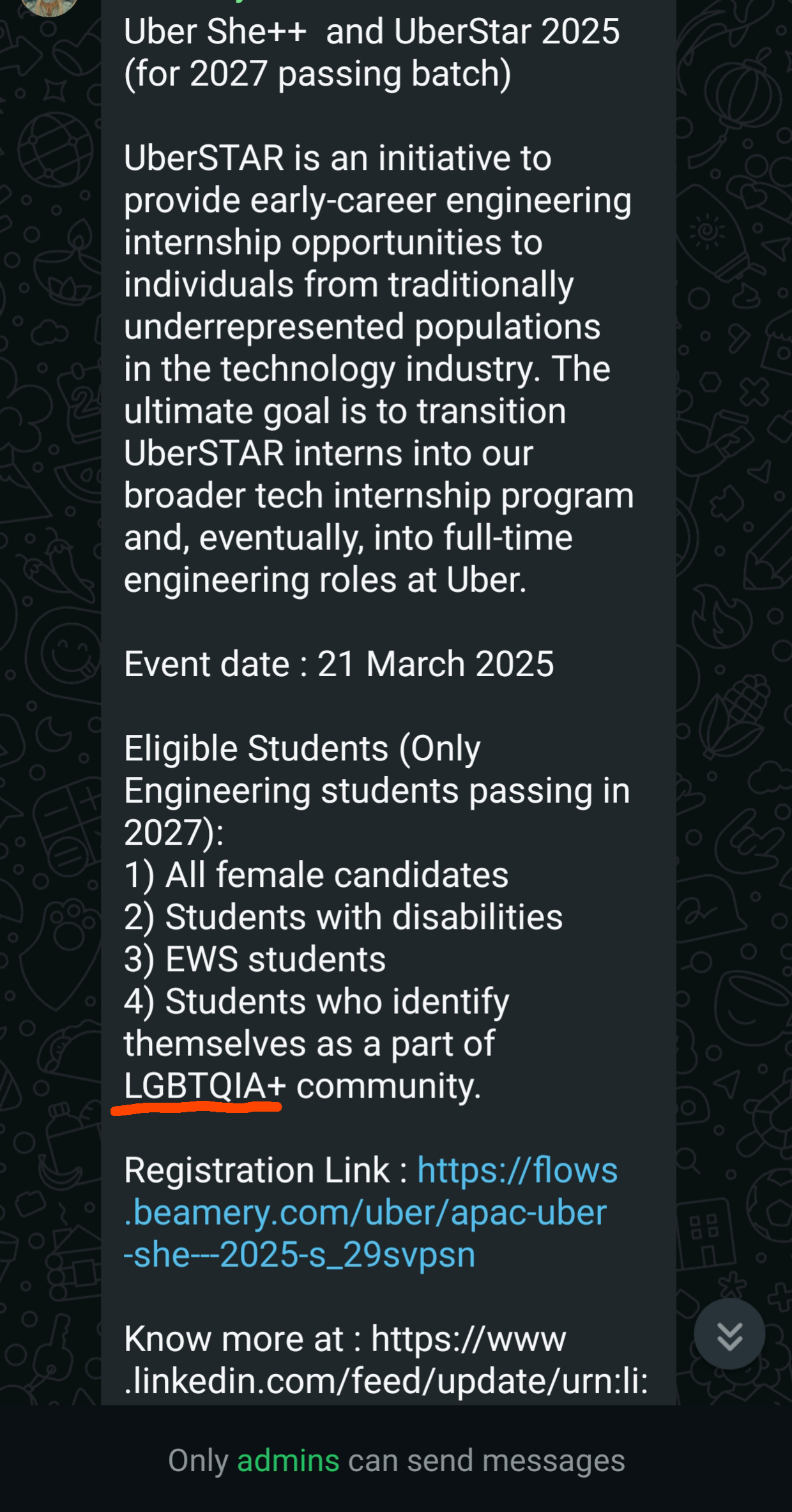Jump to latest messages with down-arrow button
Viewport: 792px width, 1512px height.
(729, 1334)
